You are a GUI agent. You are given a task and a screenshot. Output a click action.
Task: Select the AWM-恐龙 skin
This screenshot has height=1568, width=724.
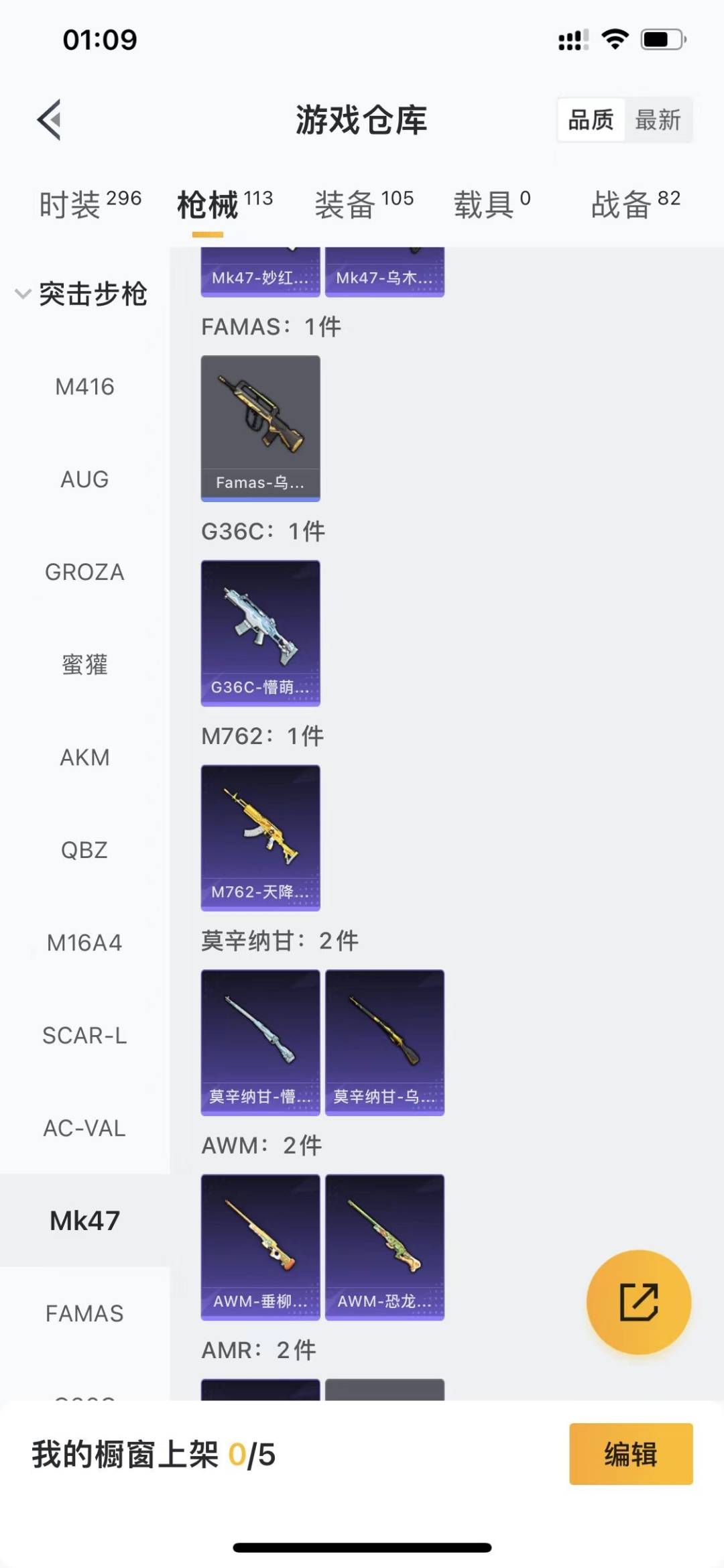(384, 1245)
